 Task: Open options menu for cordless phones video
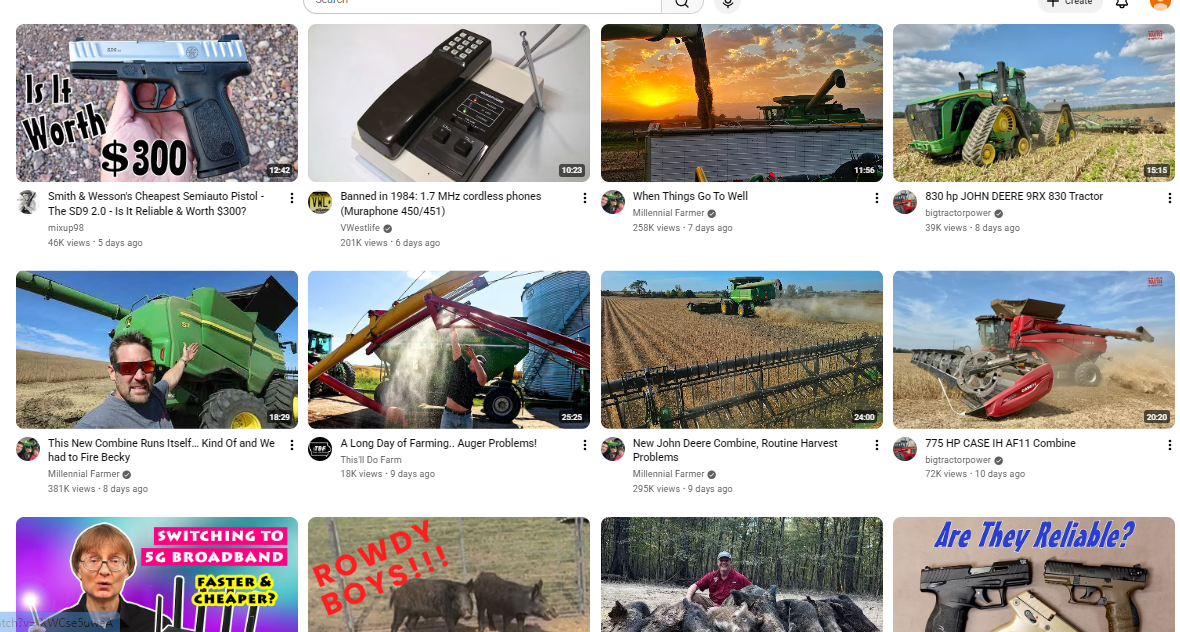pyautogui.click(x=585, y=198)
